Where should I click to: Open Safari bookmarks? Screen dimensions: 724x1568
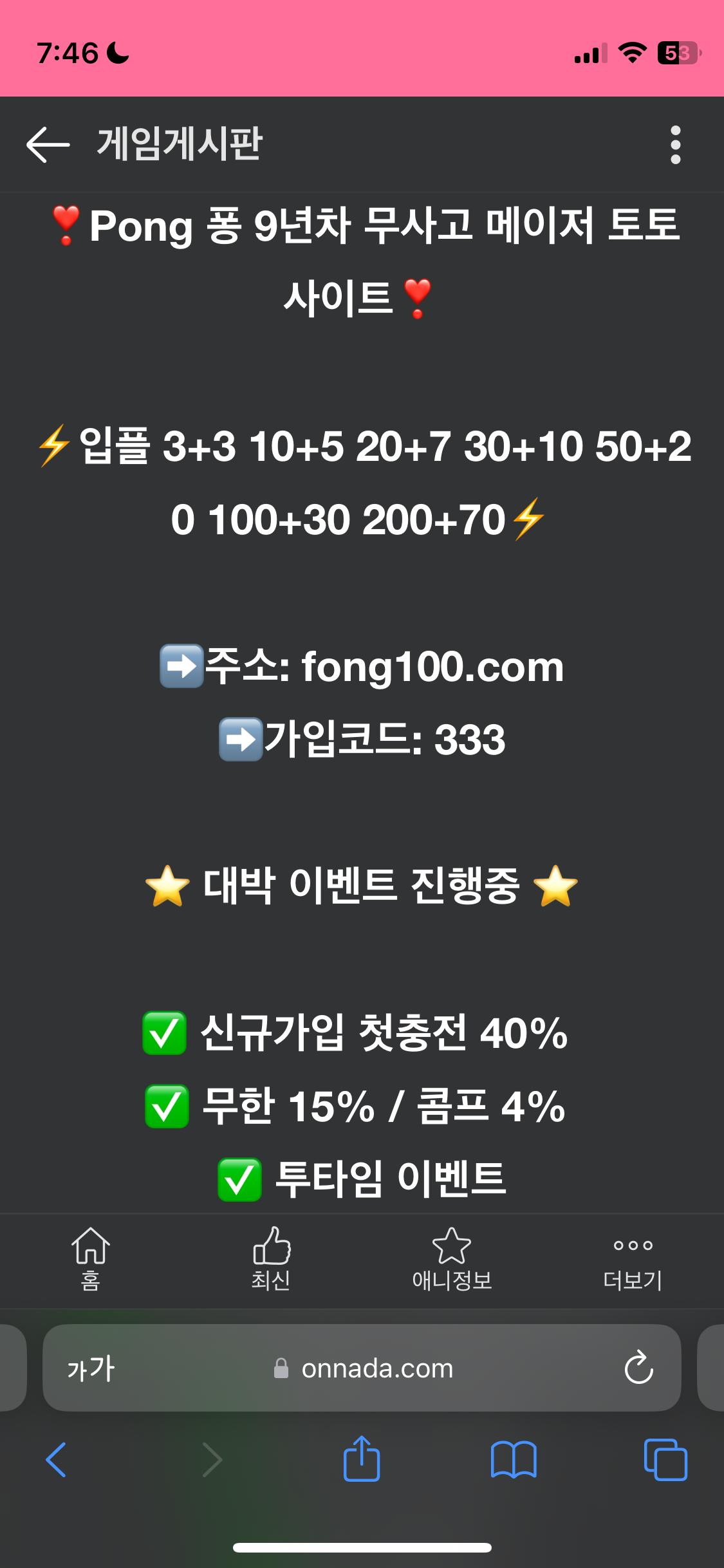point(513,1460)
